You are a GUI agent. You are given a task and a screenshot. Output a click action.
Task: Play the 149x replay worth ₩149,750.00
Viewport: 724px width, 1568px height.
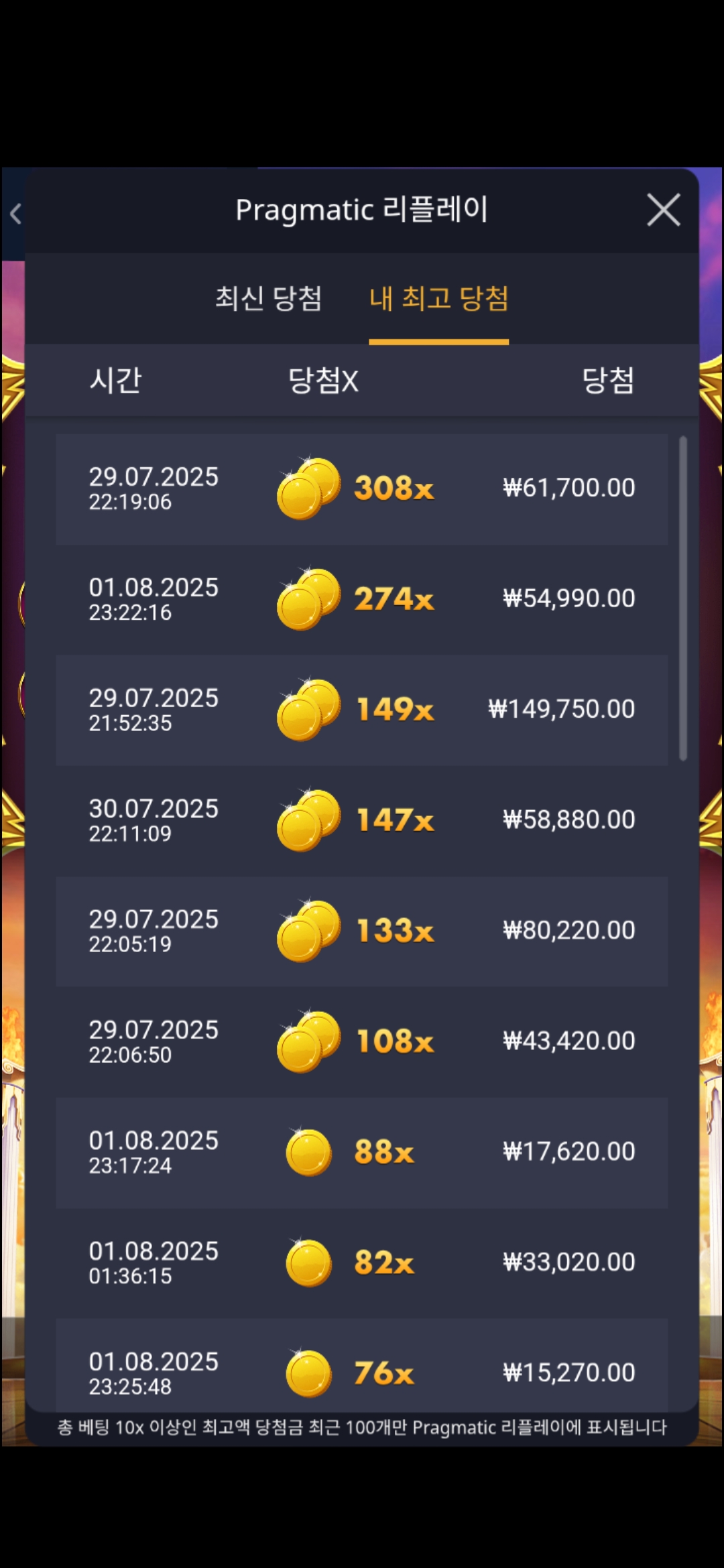[361, 710]
